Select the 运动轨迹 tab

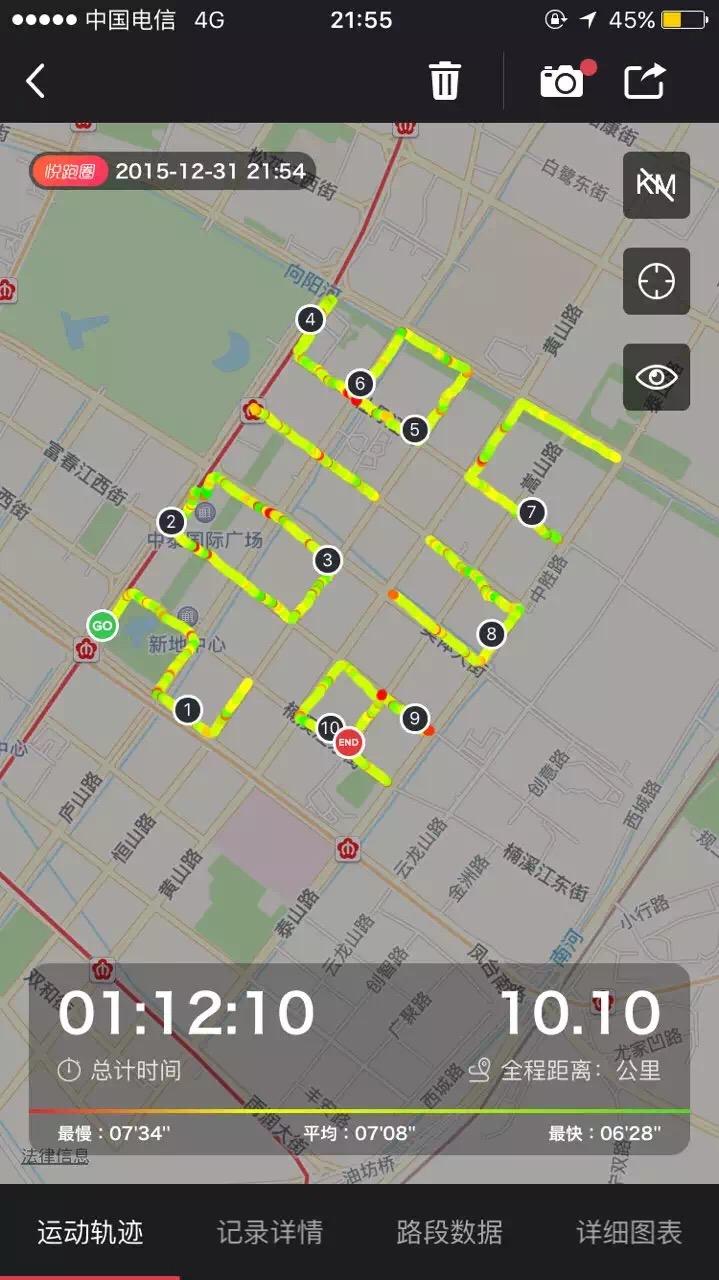point(90,1232)
